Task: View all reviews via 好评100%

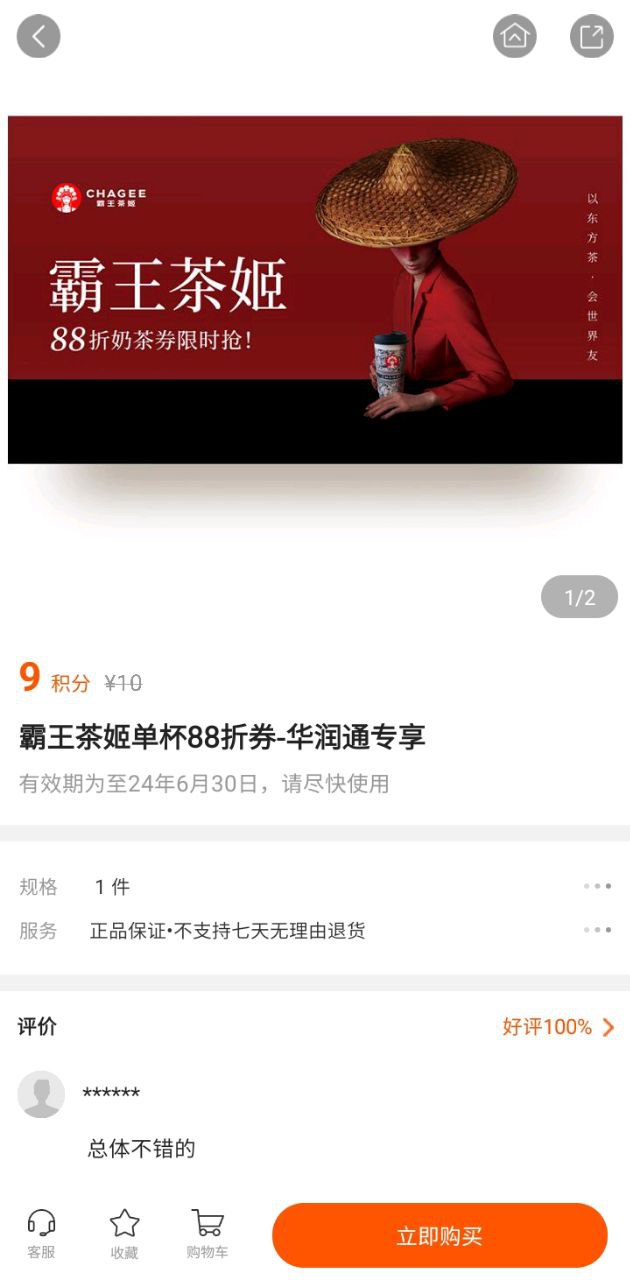Action: [558, 1027]
